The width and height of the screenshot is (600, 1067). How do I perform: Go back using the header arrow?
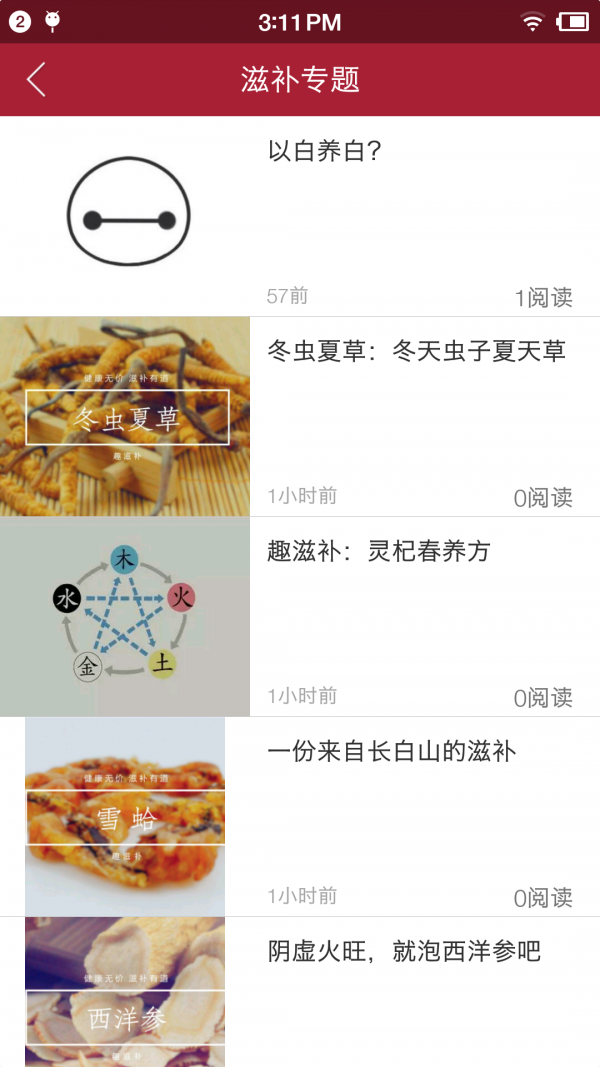(x=36, y=79)
